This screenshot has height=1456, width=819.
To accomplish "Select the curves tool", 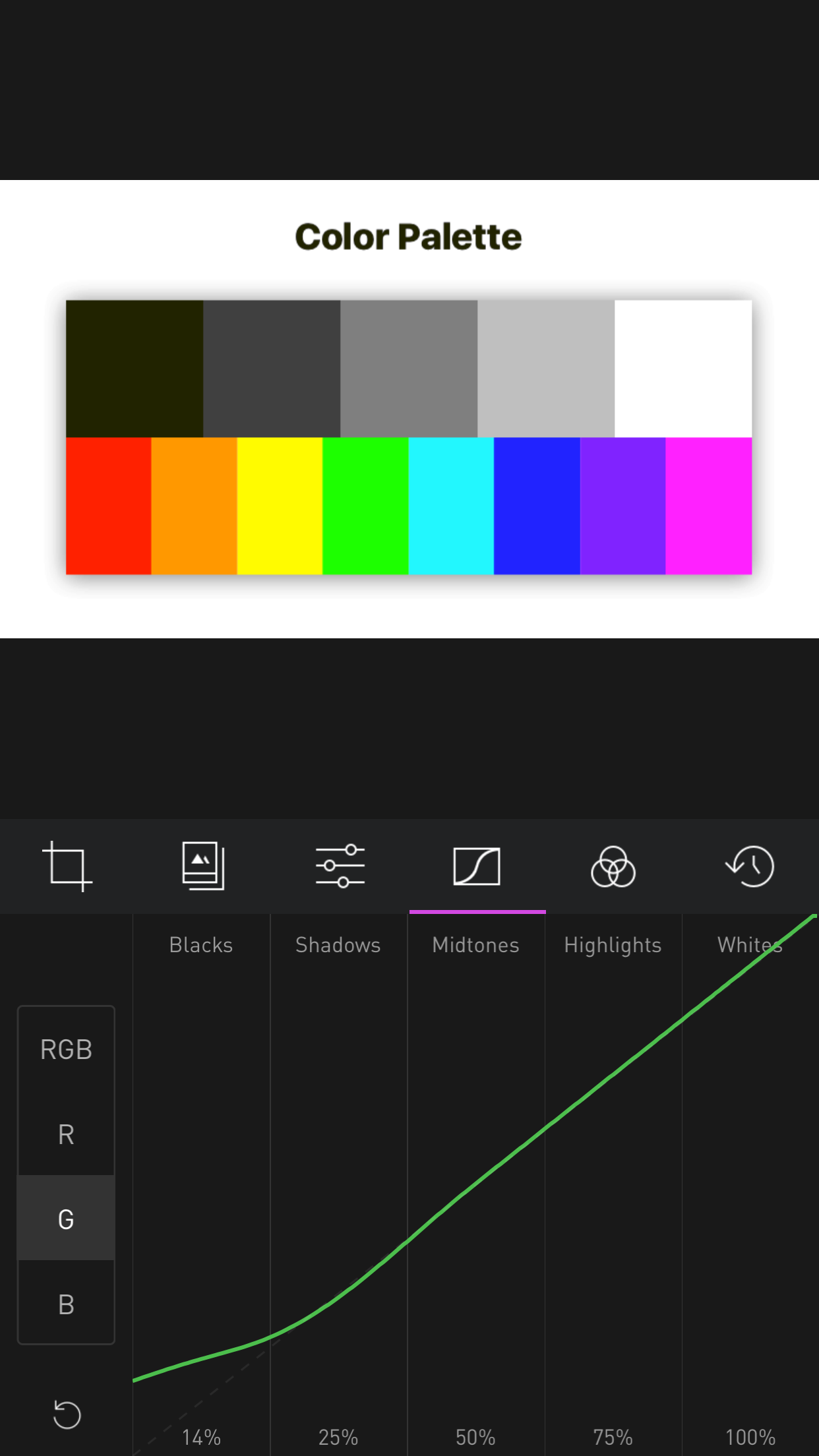I will 477,866.
